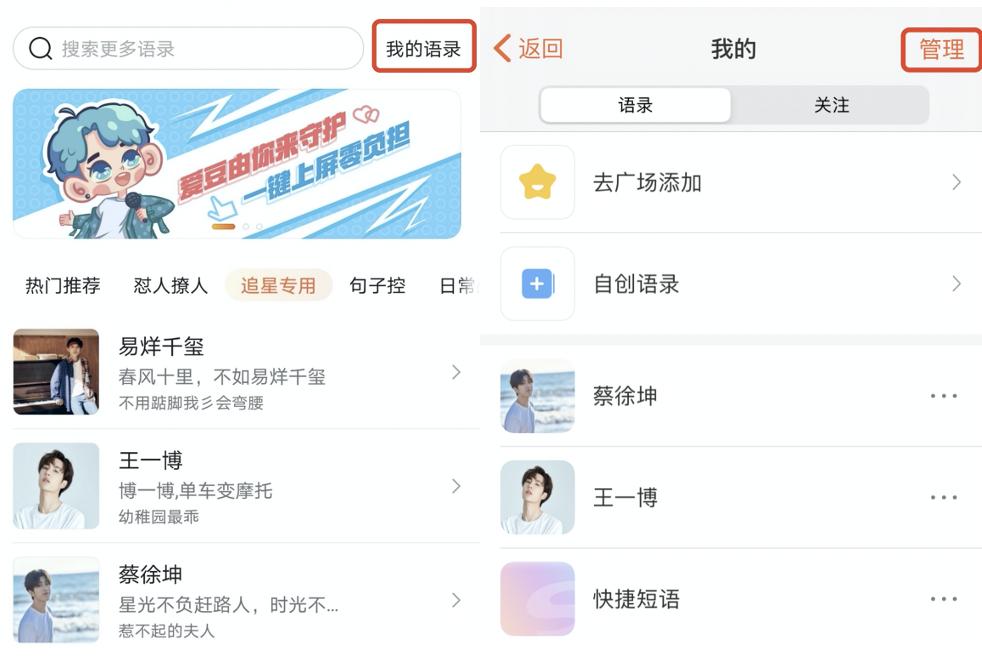Open more options for 快捷短语

[943, 600]
